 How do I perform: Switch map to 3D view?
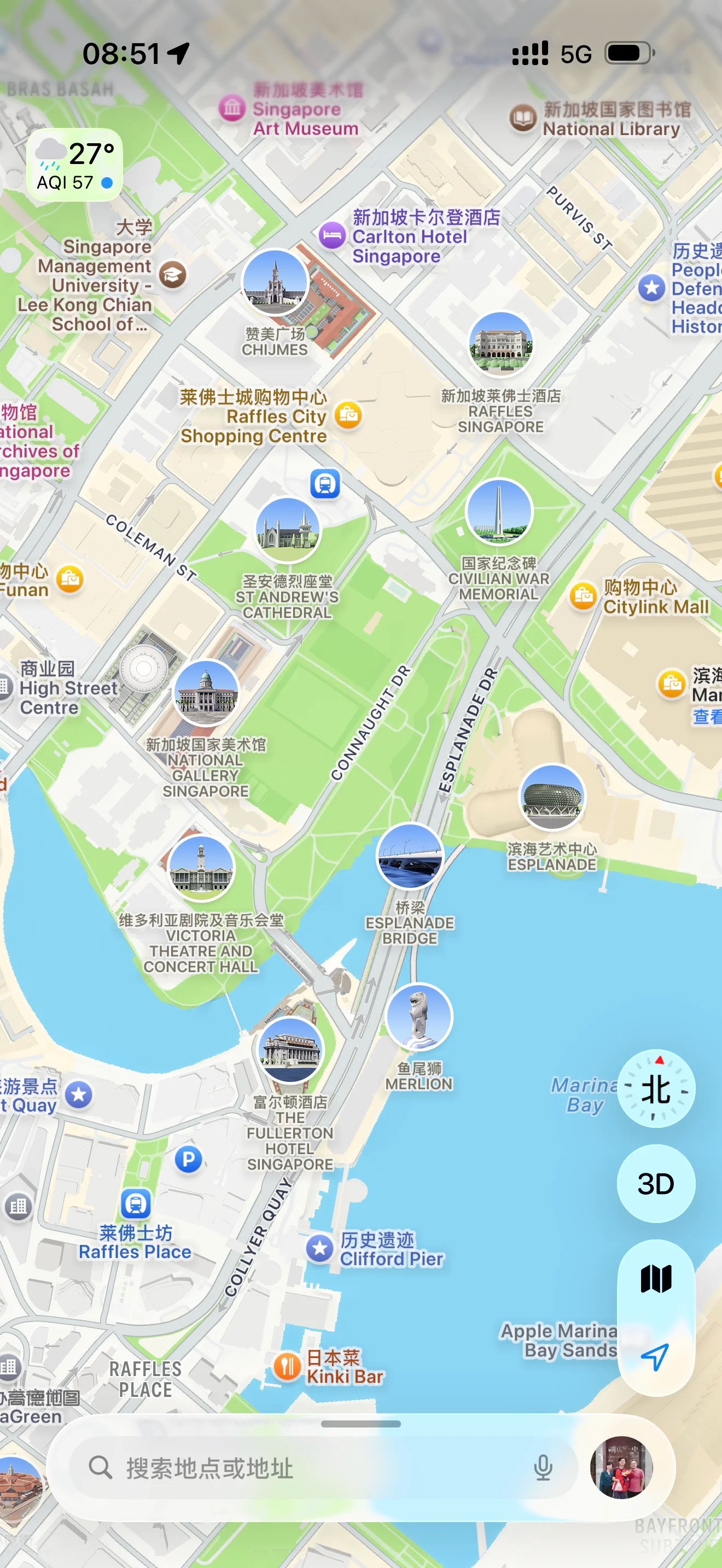(656, 1184)
